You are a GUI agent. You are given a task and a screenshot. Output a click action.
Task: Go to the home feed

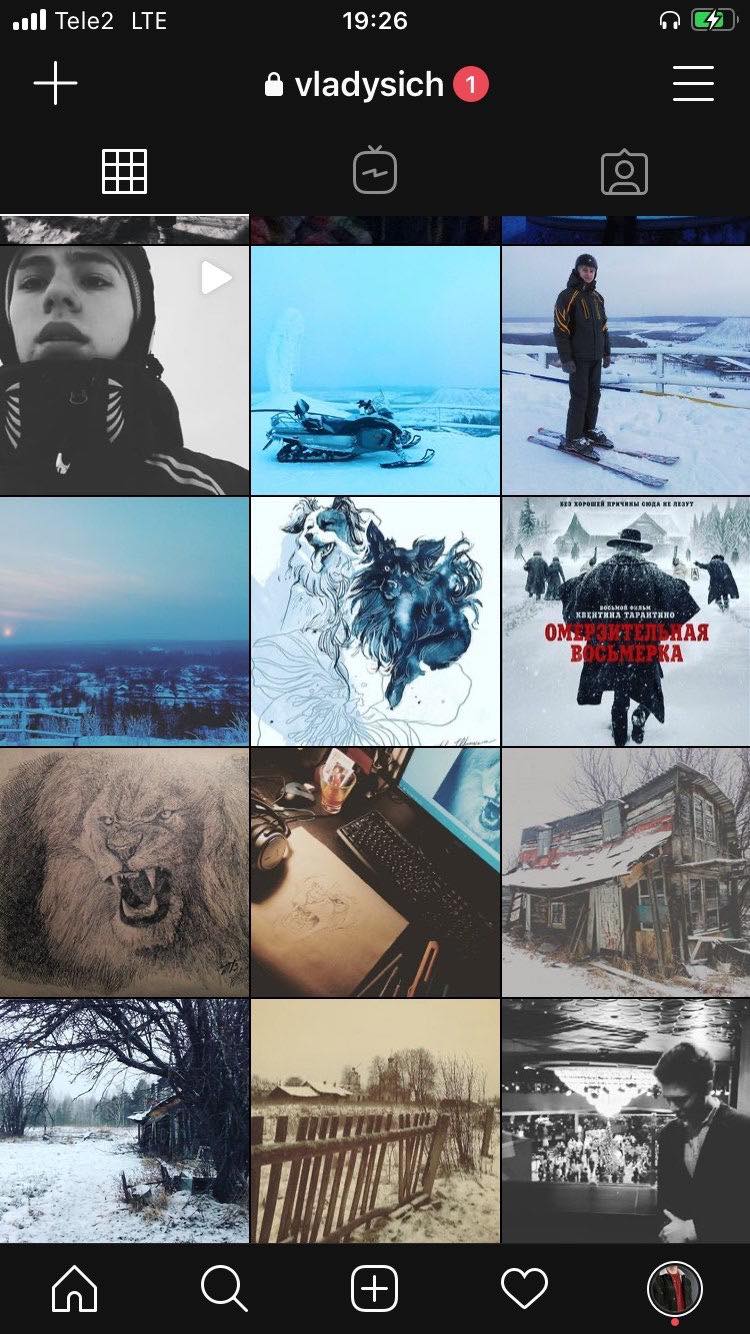[75, 1289]
